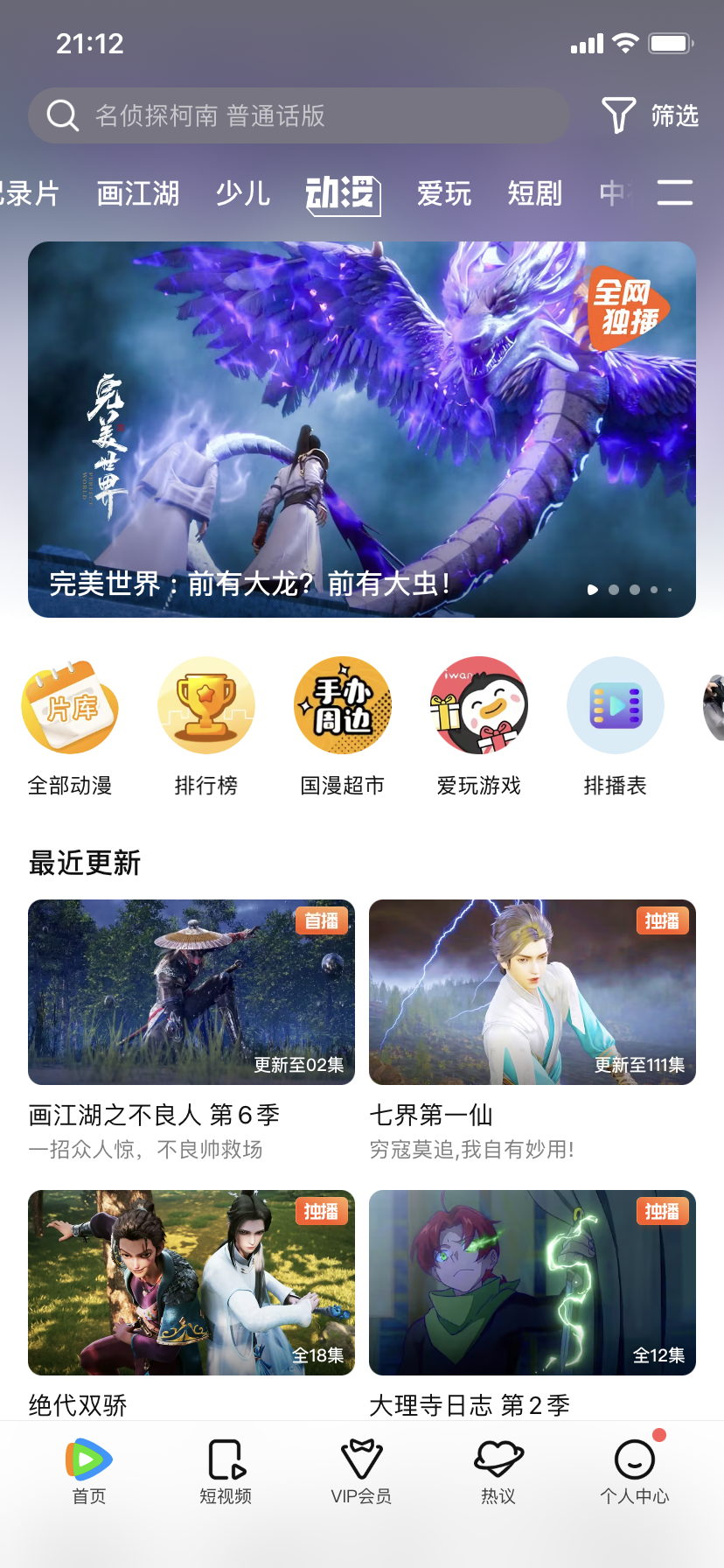Open 个人中心 profile tab
Viewport: 724px width, 1568px height.
(x=635, y=1472)
